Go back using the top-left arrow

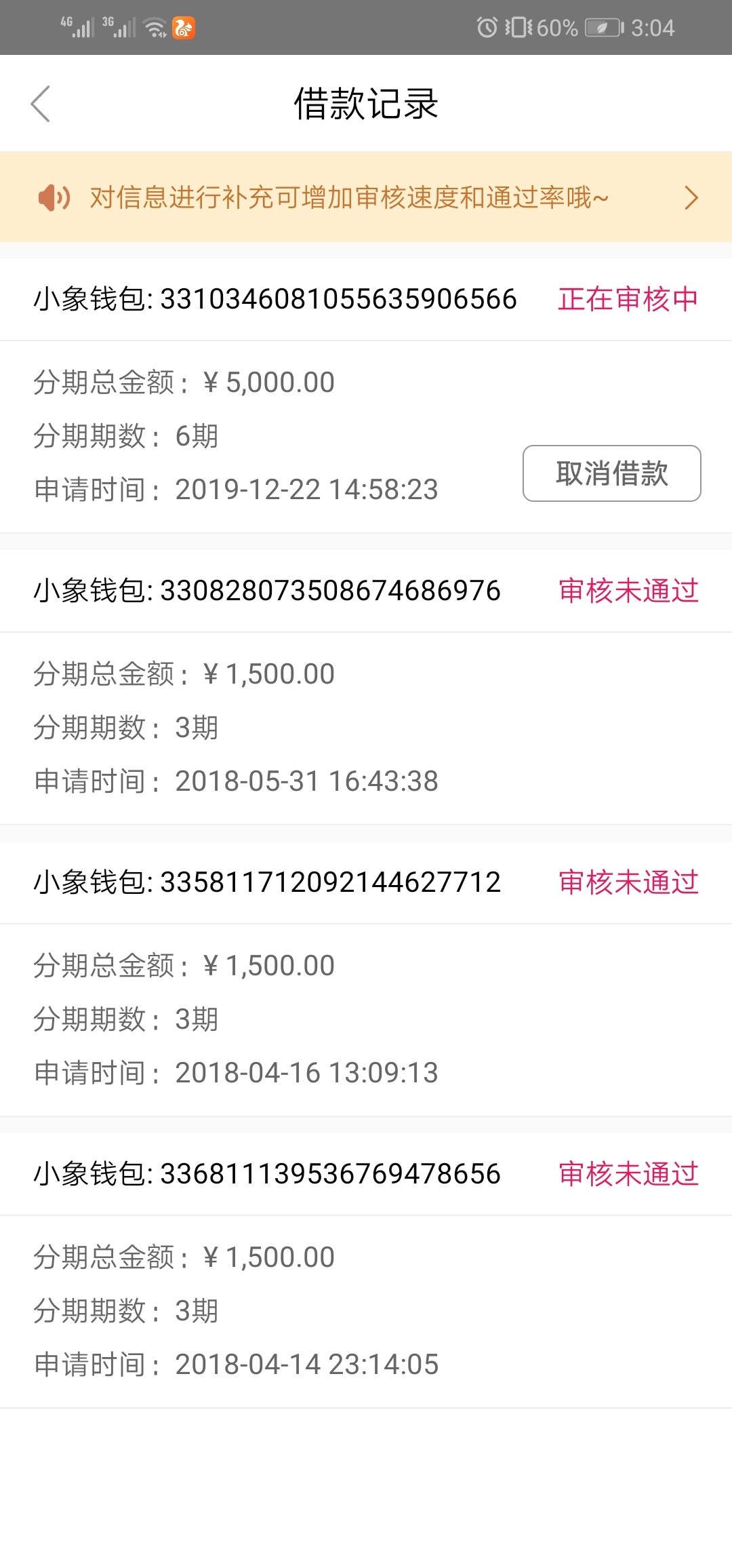coord(41,104)
